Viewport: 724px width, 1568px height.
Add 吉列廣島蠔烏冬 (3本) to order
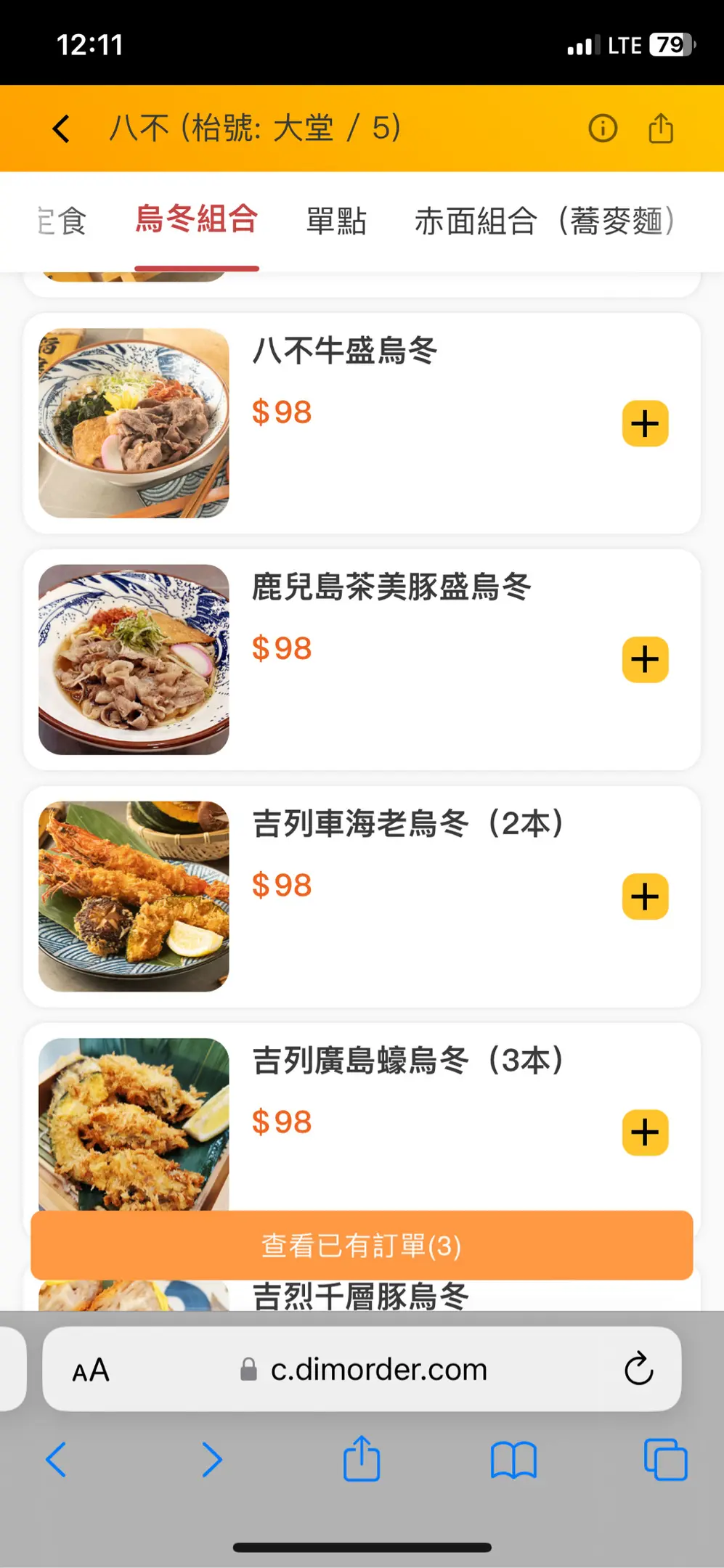645,1132
